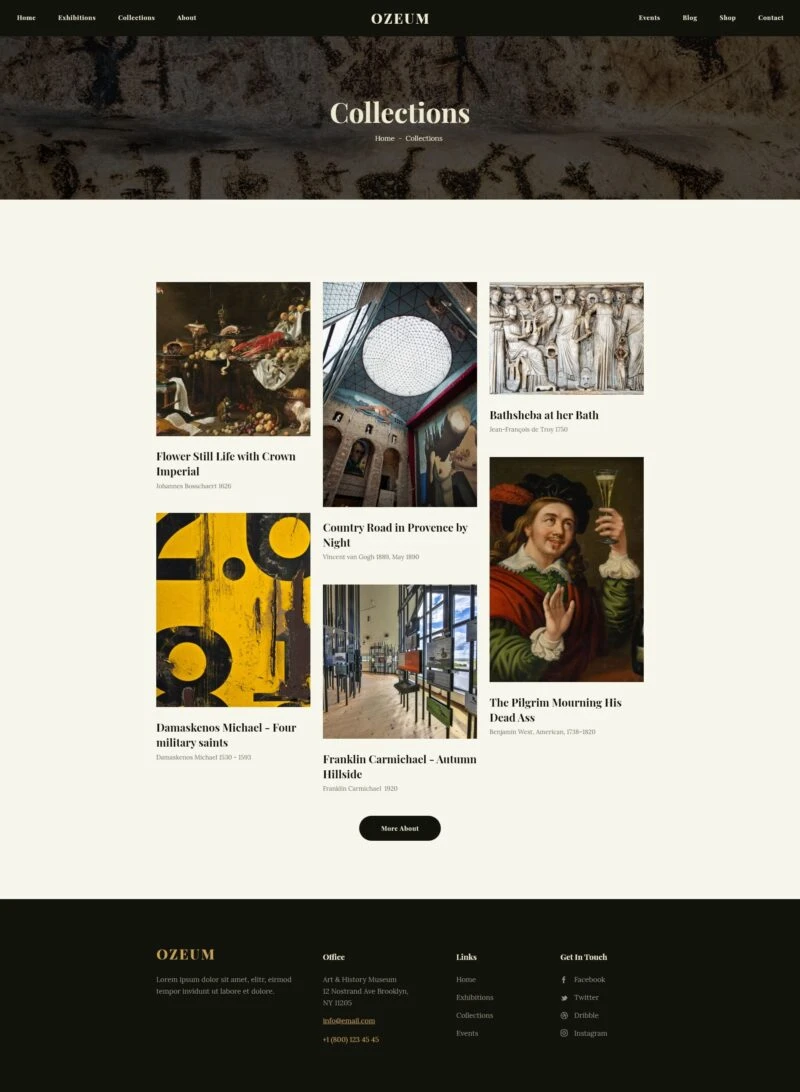Open Flower Still Life with Crown Imperial
Screen dimensions: 800x1092
pyautogui.click(x=226, y=463)
